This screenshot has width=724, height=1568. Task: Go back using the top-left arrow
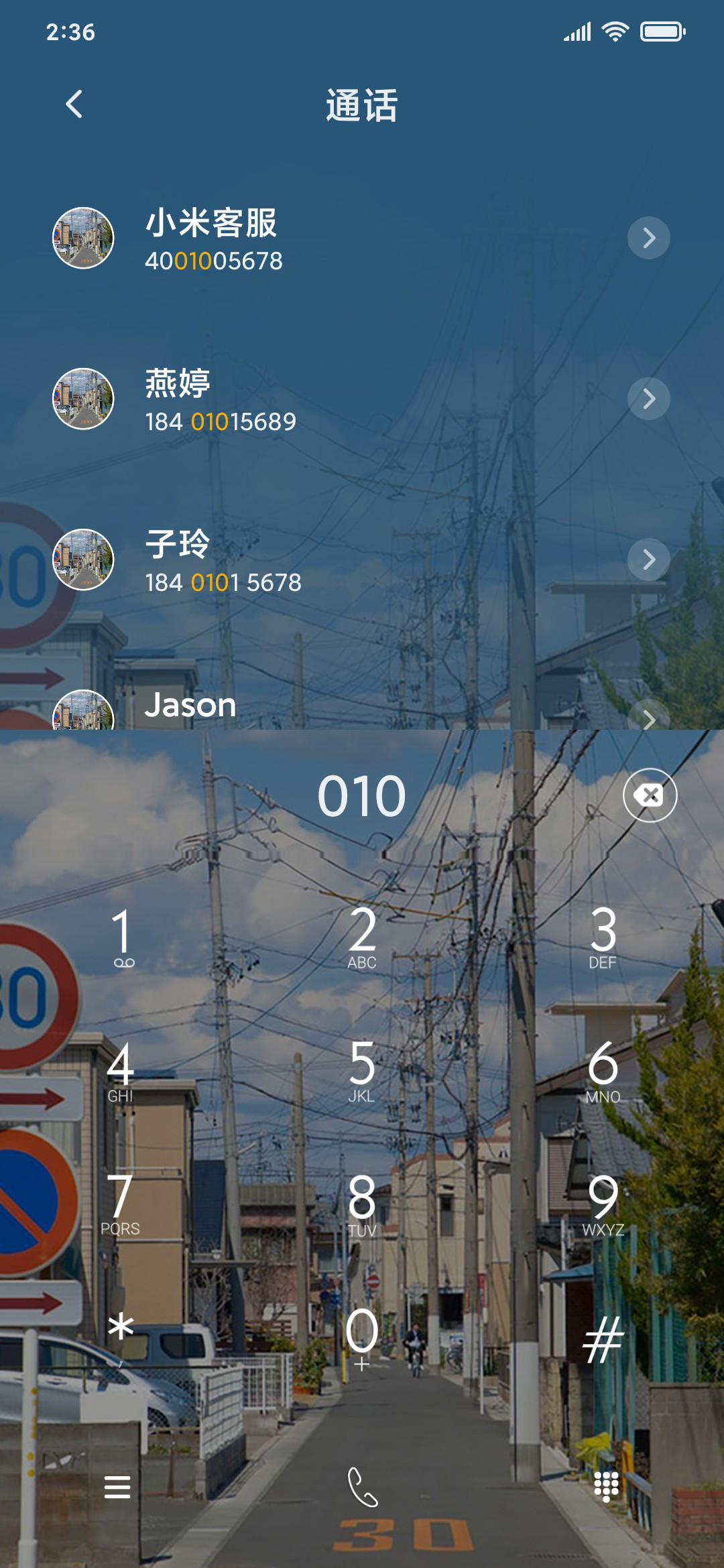[x=74, y=105]
